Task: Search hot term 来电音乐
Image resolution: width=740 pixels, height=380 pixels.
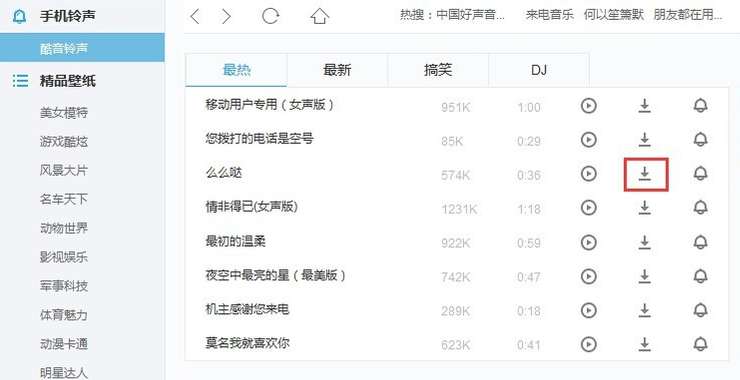Action: click(549, 15)
